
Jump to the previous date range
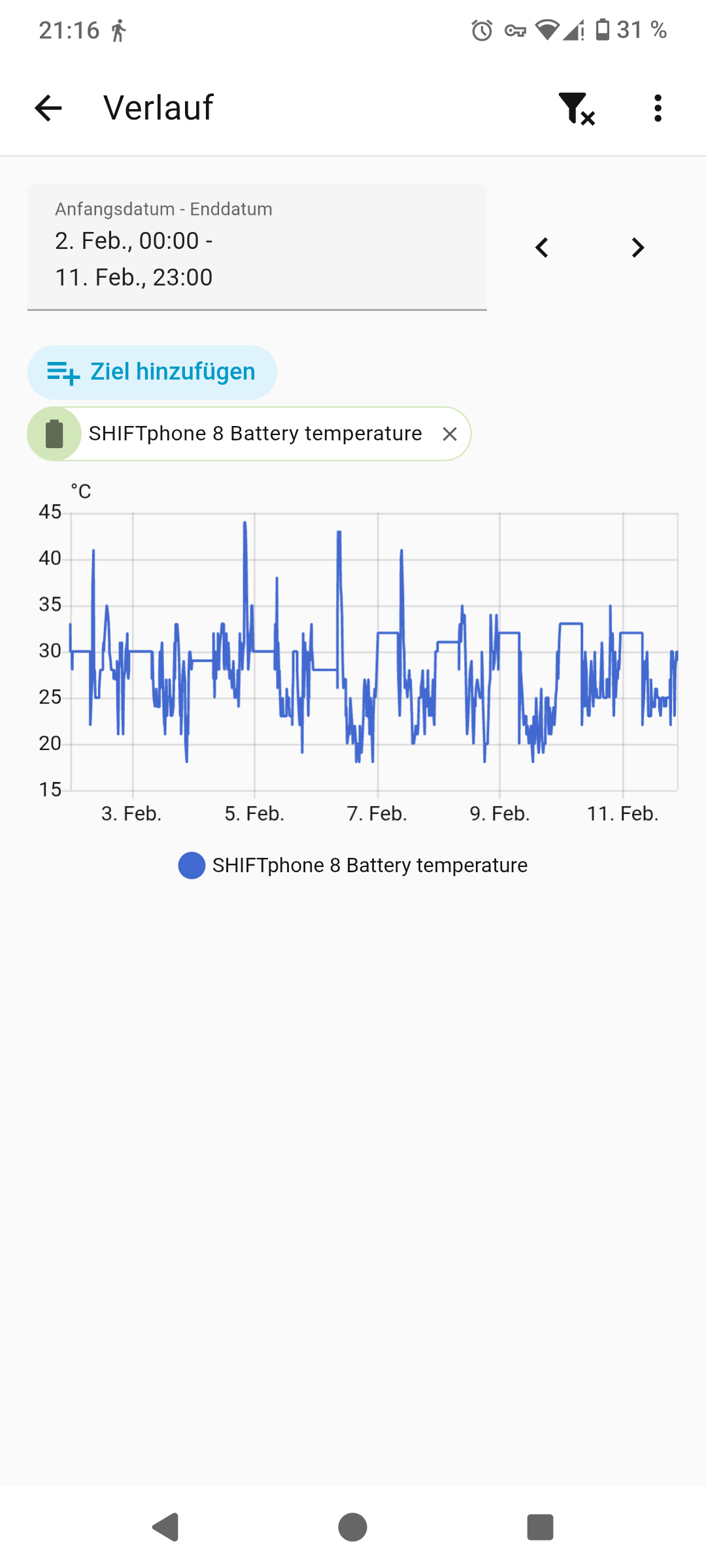tap(542, 248)
